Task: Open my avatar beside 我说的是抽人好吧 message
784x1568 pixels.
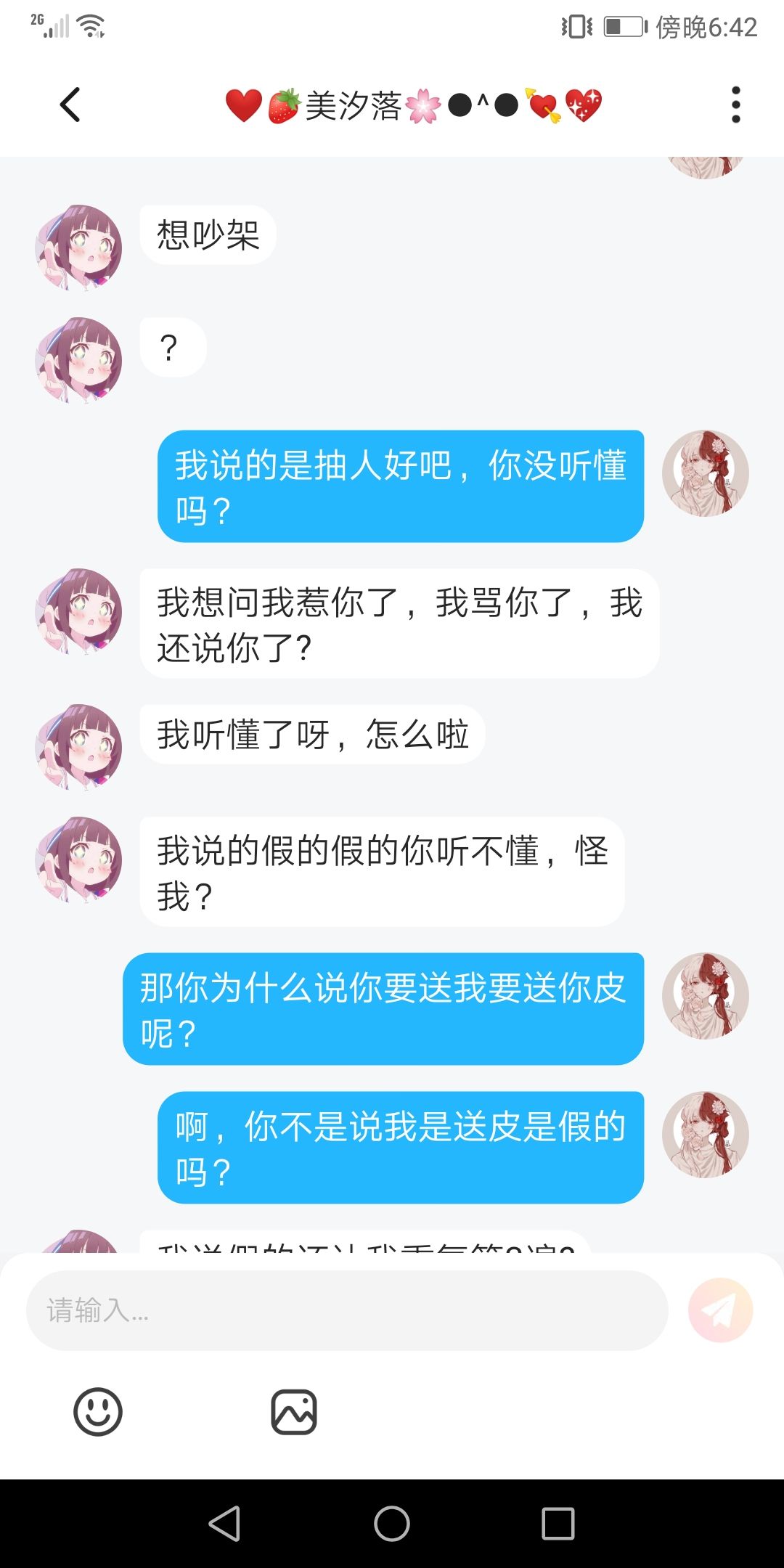Action: point(705,473)
